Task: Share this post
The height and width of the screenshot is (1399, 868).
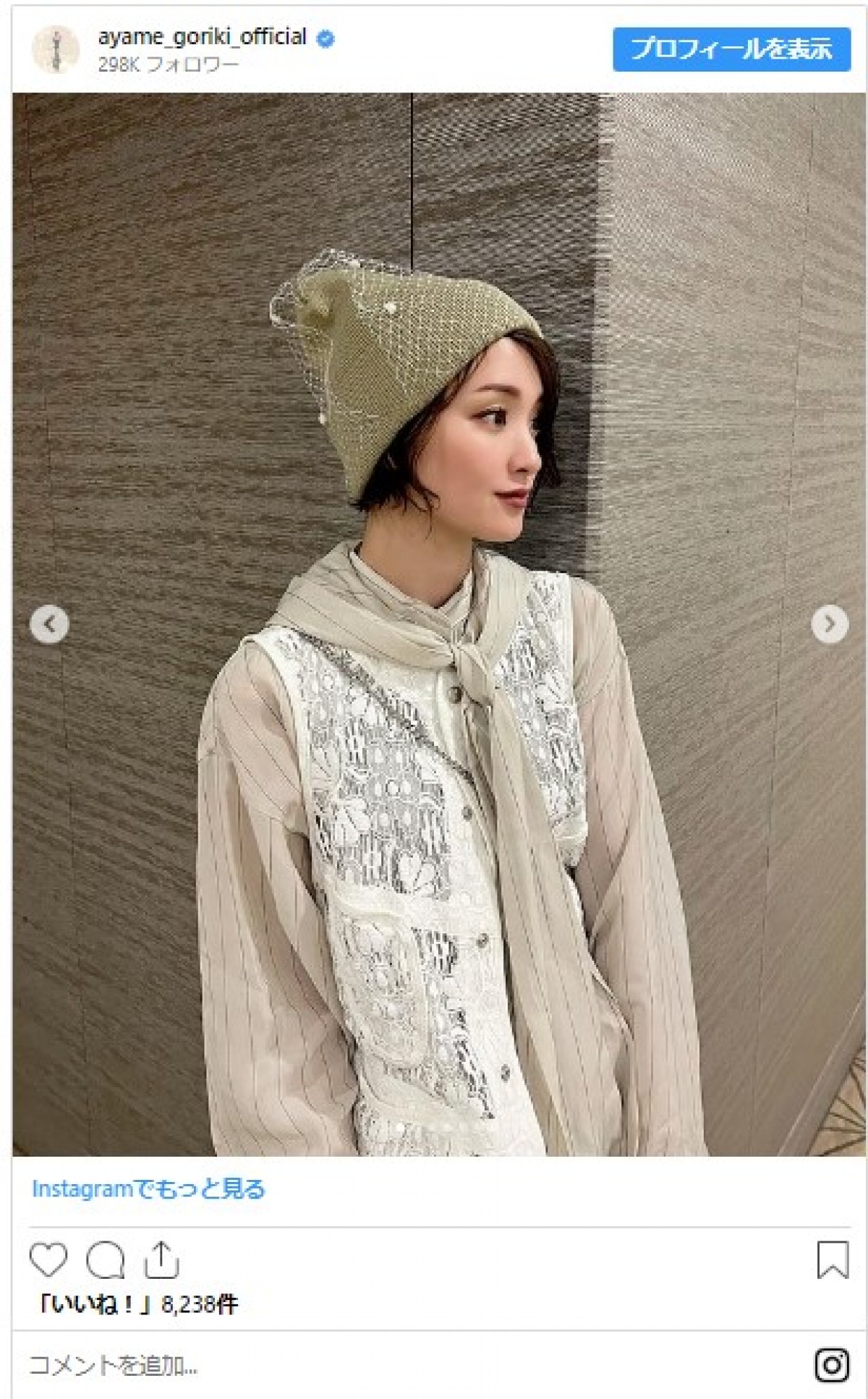Action: tap(161, 1259)
